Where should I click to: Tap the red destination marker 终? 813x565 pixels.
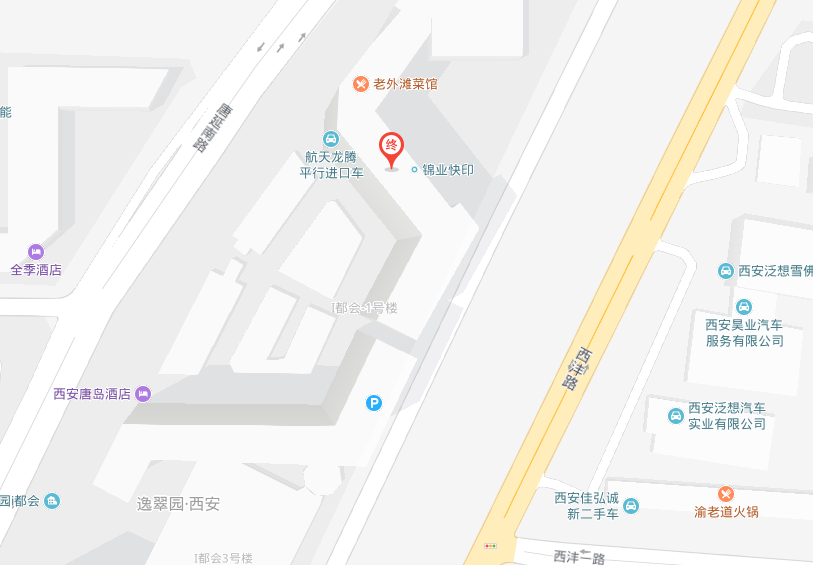pos(392,148)
